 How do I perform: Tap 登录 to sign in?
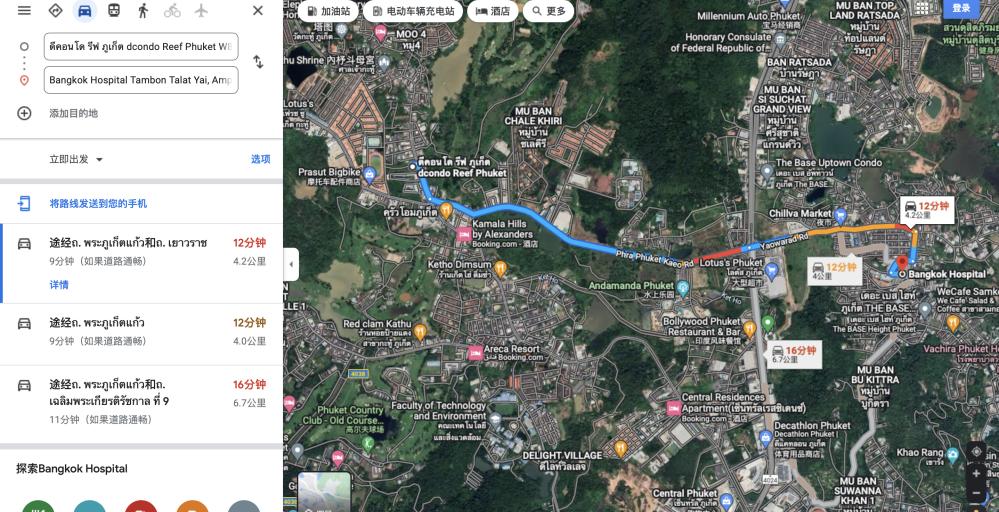point(961,8)
